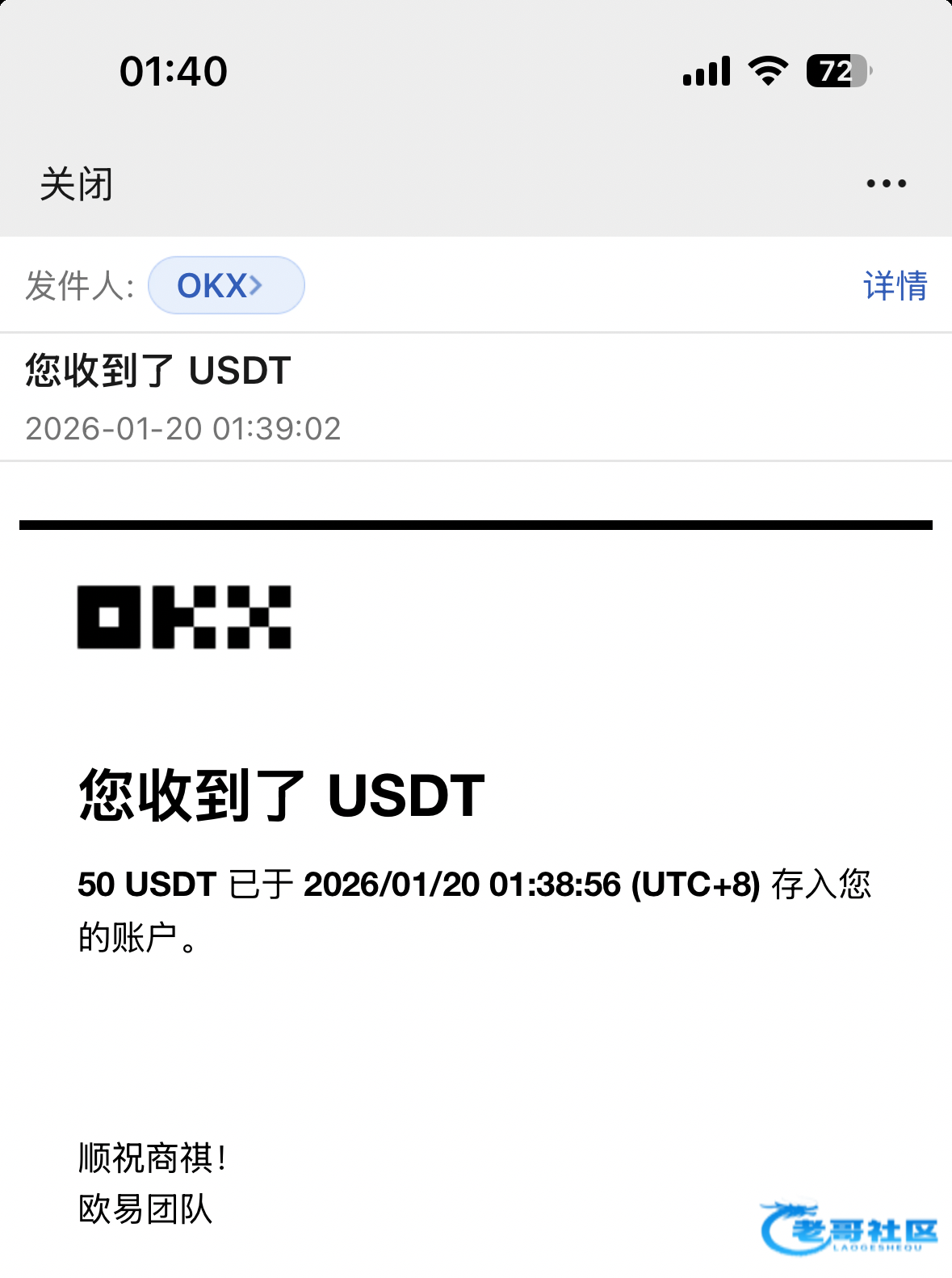
Task: Open the three-dot overflow menu
Action: click(x=886, y=184)
